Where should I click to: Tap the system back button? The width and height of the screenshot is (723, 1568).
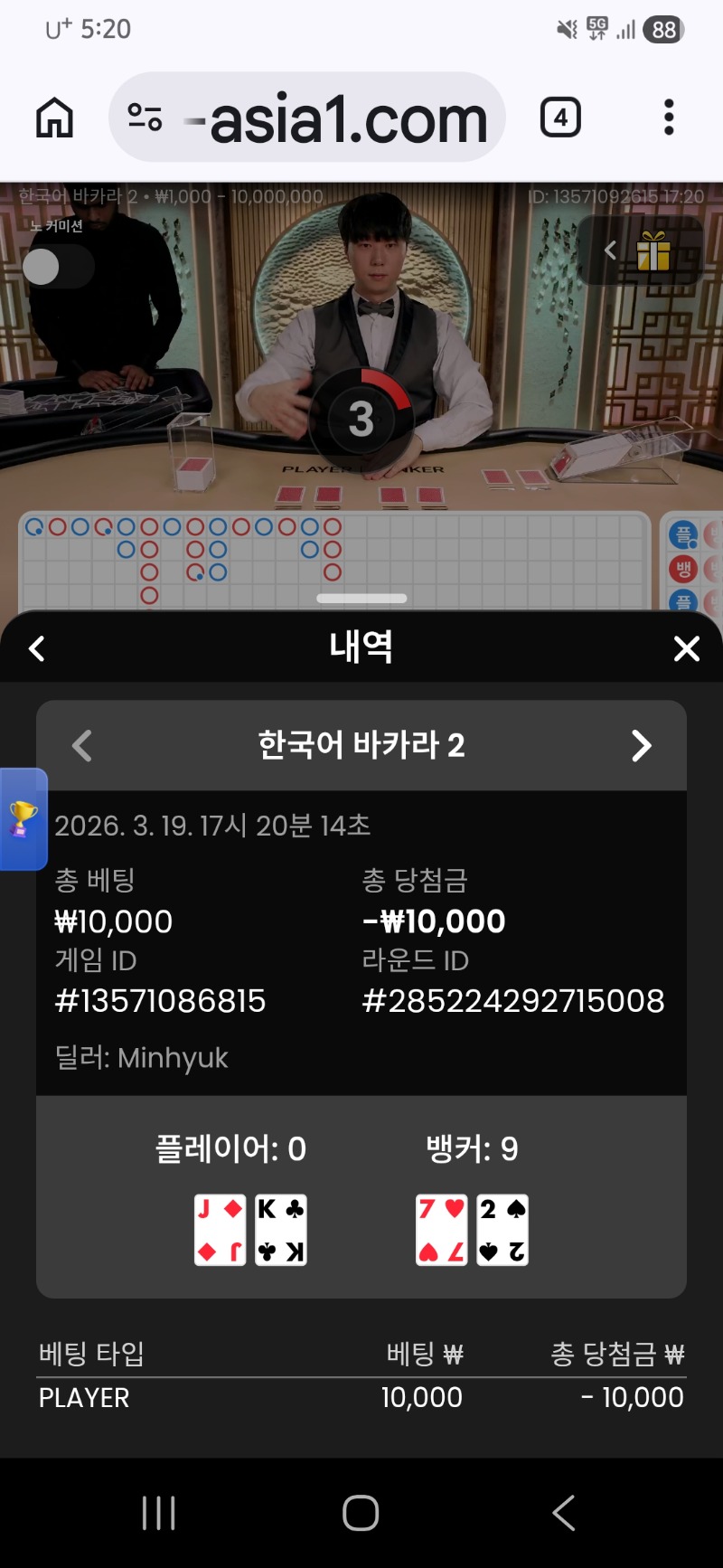tap(564, 1512)
